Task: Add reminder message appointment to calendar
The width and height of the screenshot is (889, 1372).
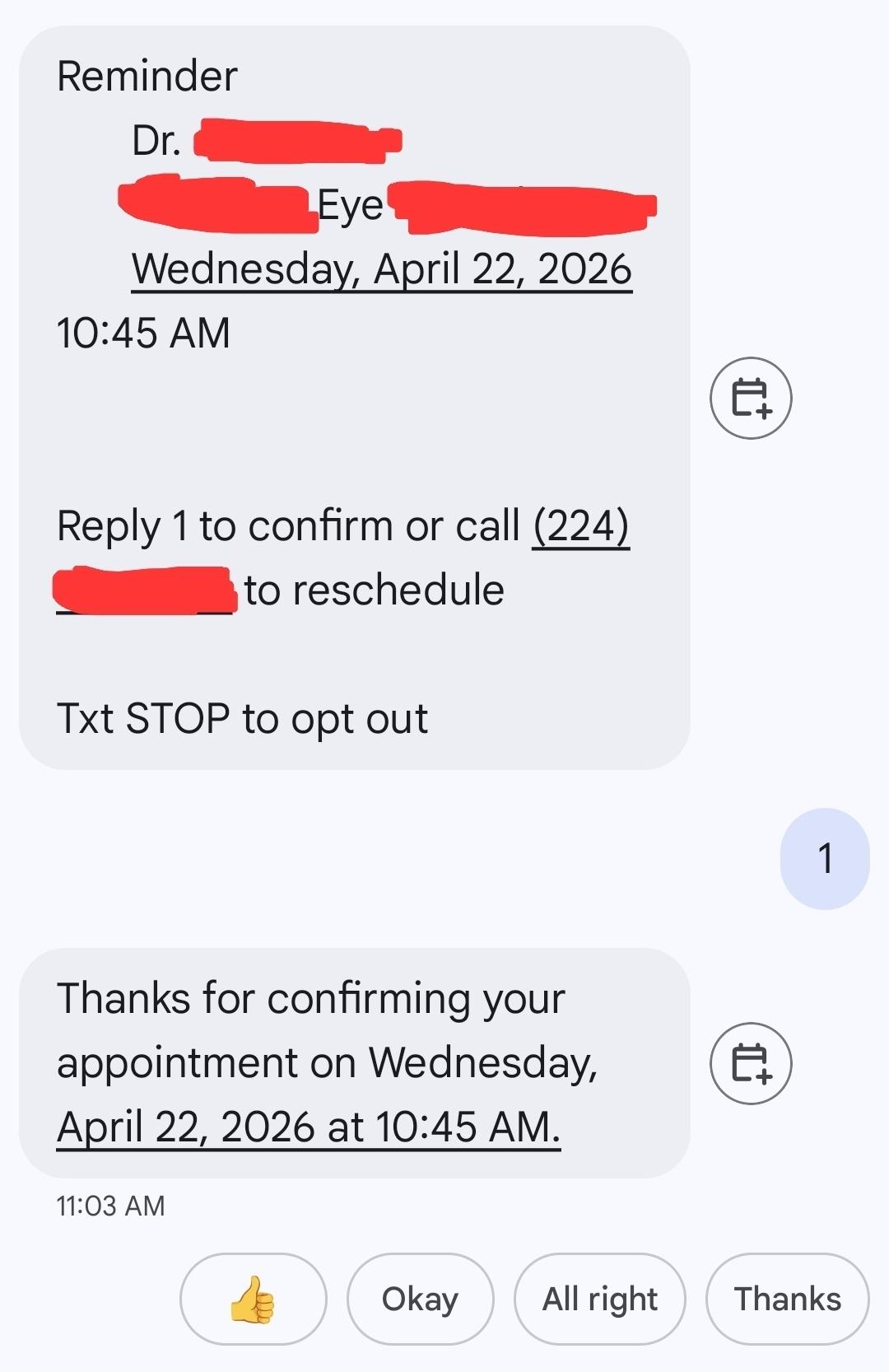Action: [x=751, y=398]
